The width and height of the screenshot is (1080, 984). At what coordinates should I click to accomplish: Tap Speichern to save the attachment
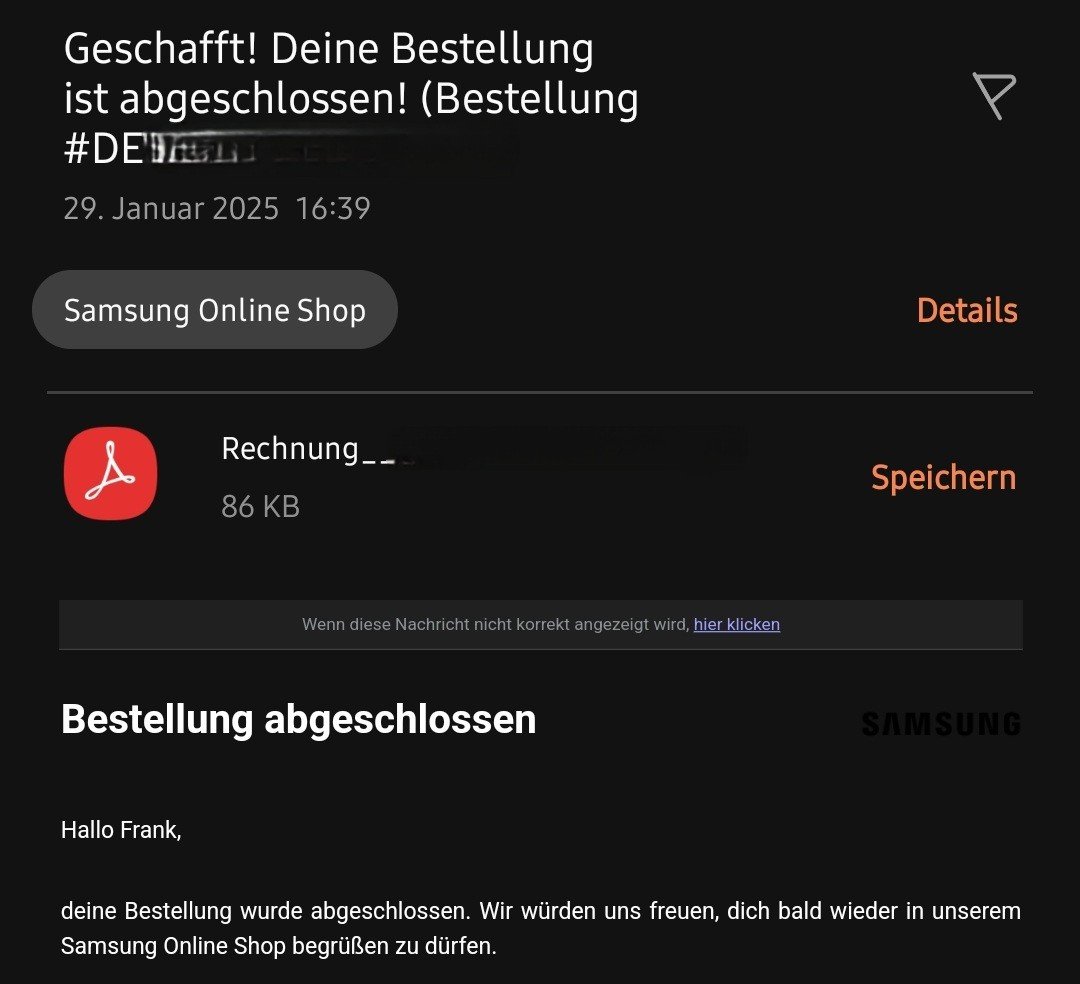coord(942,478)
